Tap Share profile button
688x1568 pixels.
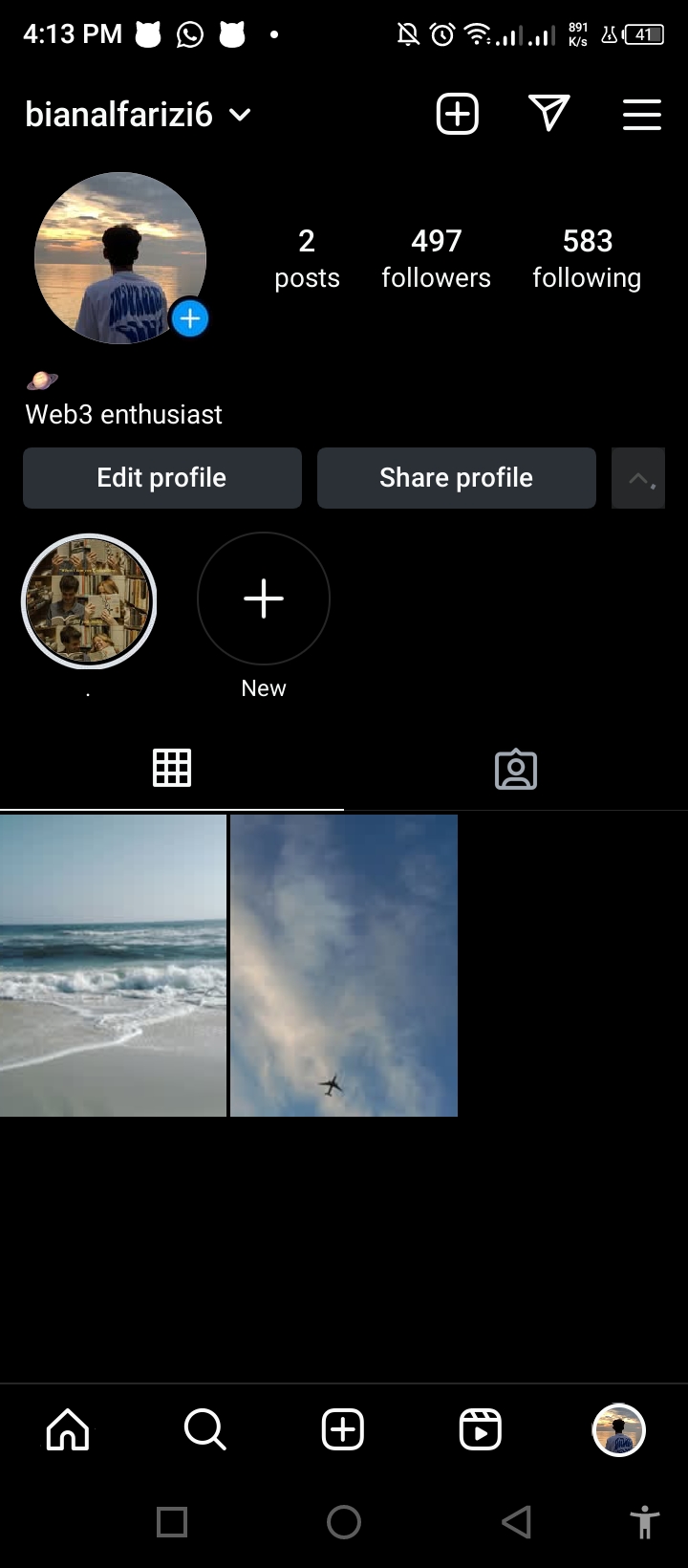(x=456, y=478)
